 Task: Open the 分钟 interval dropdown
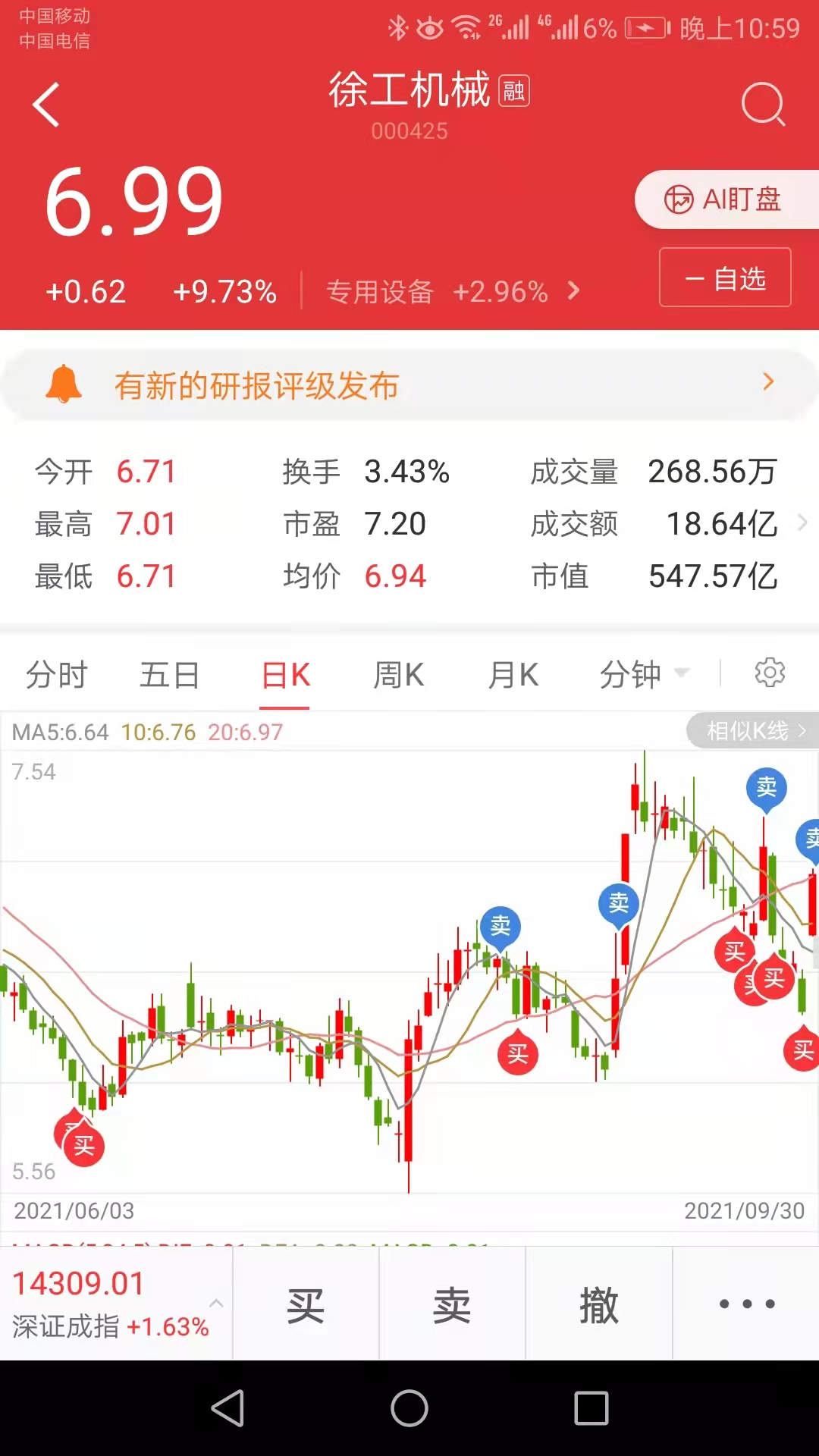(645, 674)
